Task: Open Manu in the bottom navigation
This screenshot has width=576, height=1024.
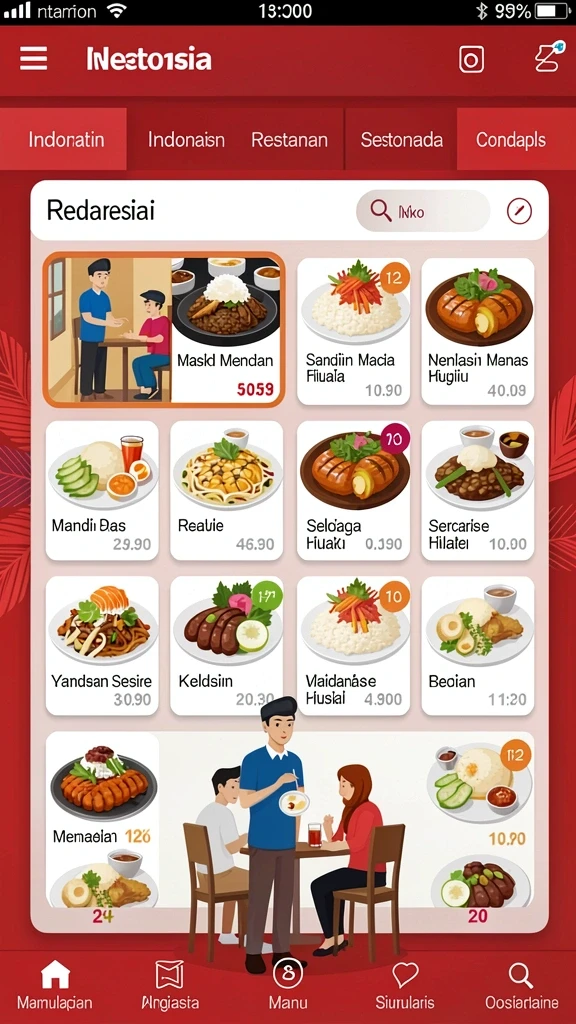Action: [287, 984]
